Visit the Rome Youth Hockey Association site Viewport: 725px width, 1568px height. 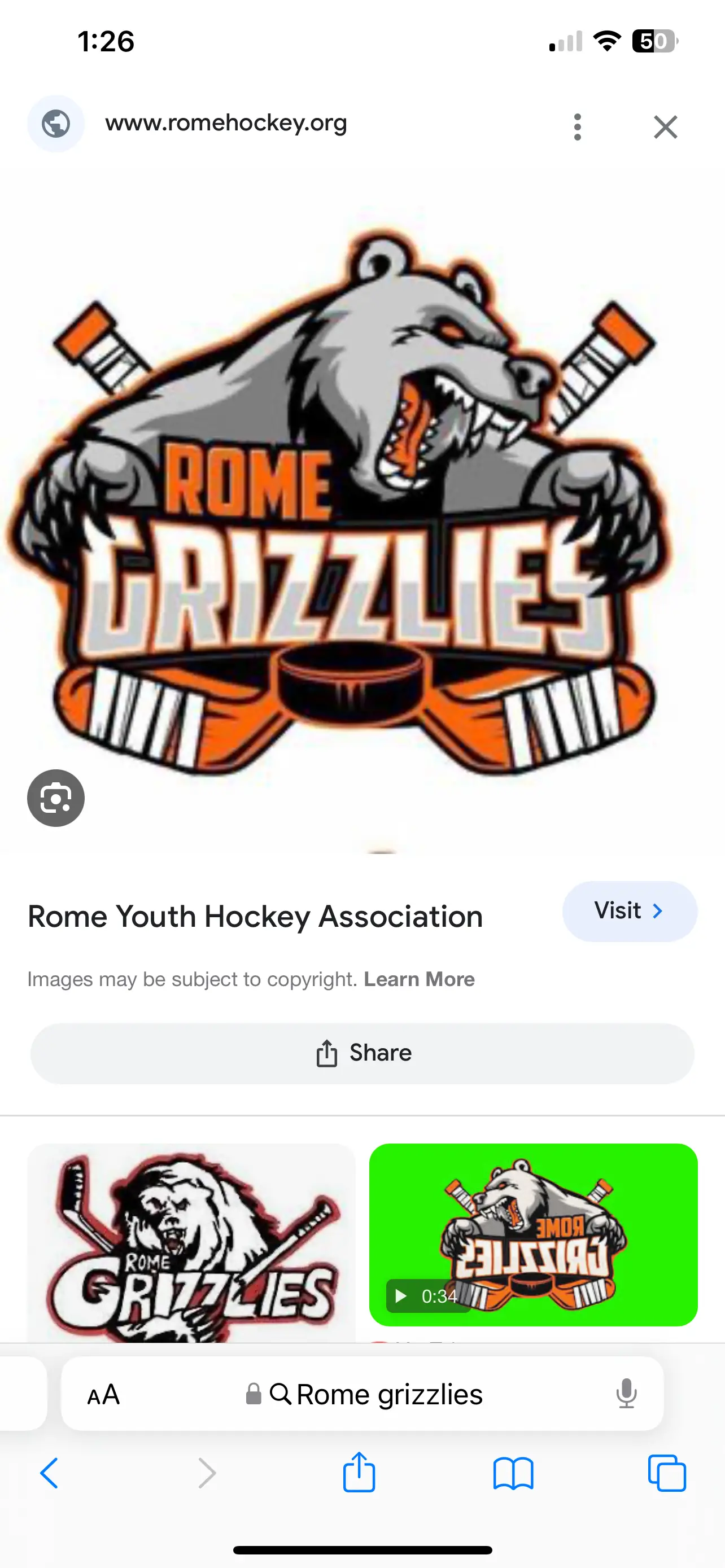pyautogui.click(x=629, y=911)
